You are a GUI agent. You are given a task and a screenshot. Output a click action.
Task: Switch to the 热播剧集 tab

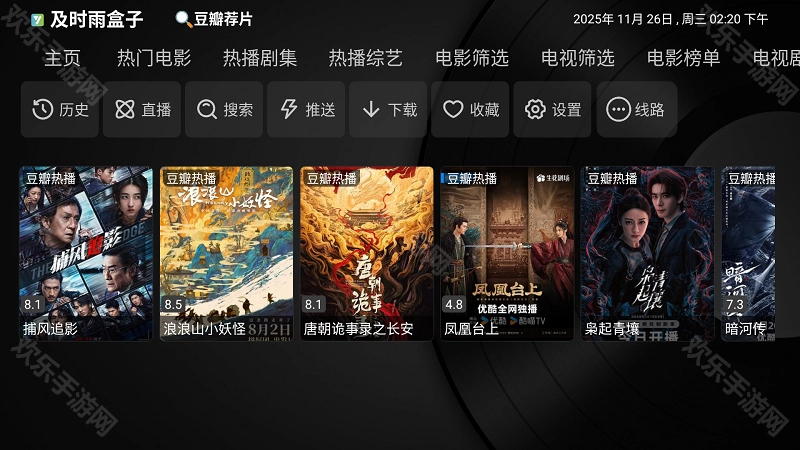point(260,58)
